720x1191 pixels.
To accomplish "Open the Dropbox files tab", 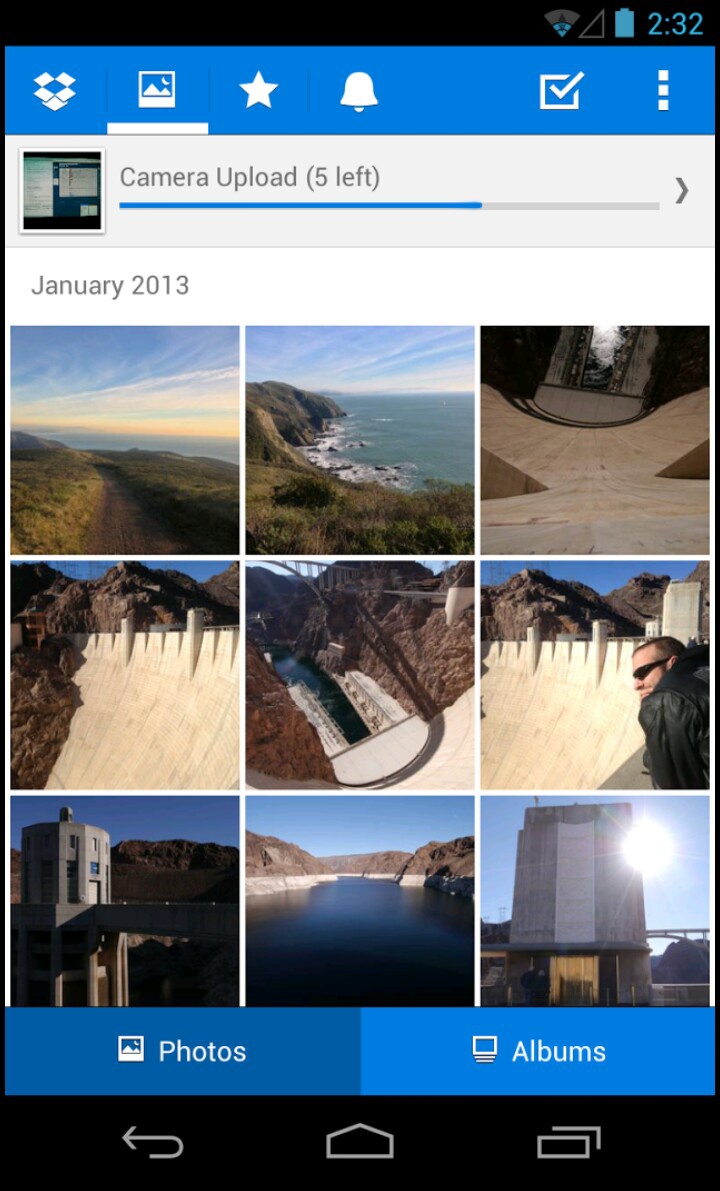I will [55, 91].
